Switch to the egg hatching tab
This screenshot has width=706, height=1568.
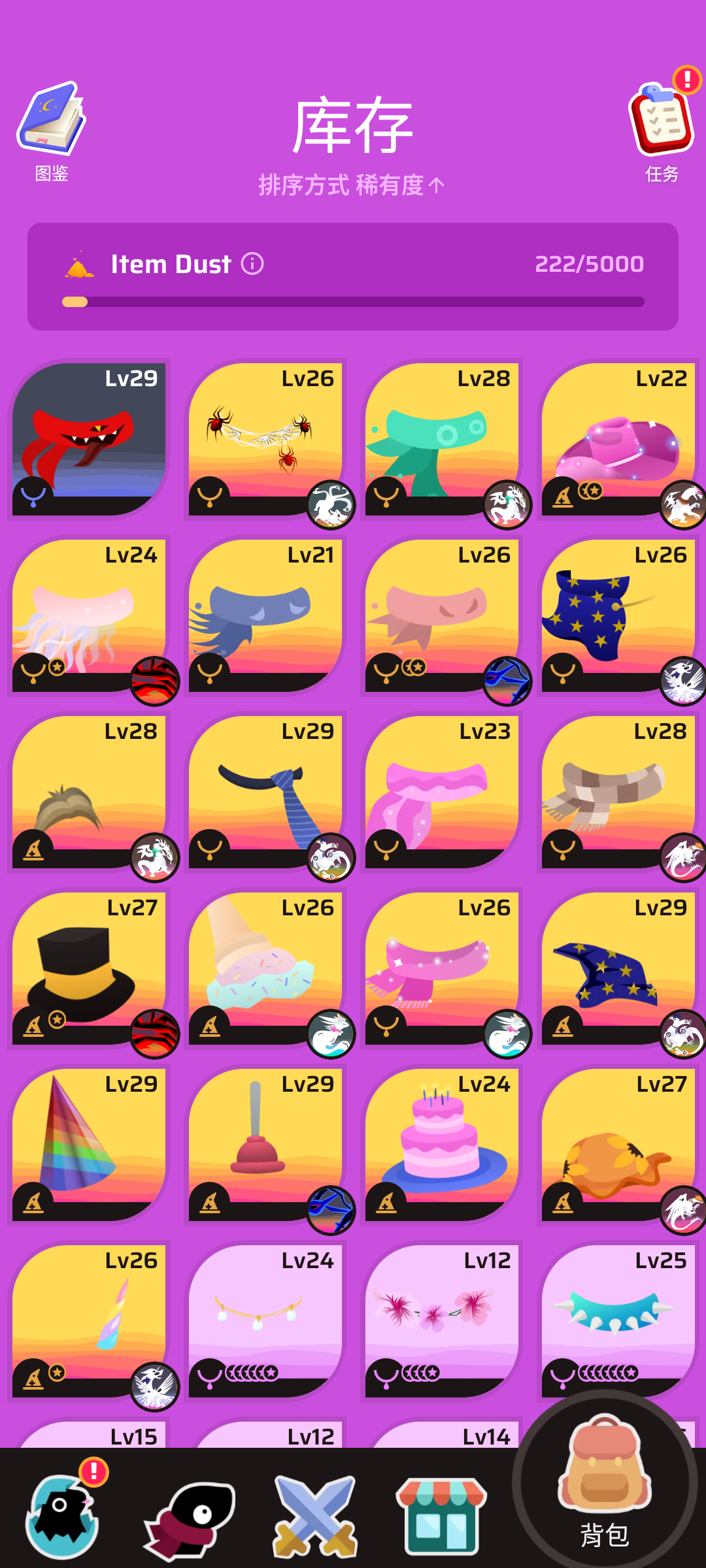pos(62,1514)
